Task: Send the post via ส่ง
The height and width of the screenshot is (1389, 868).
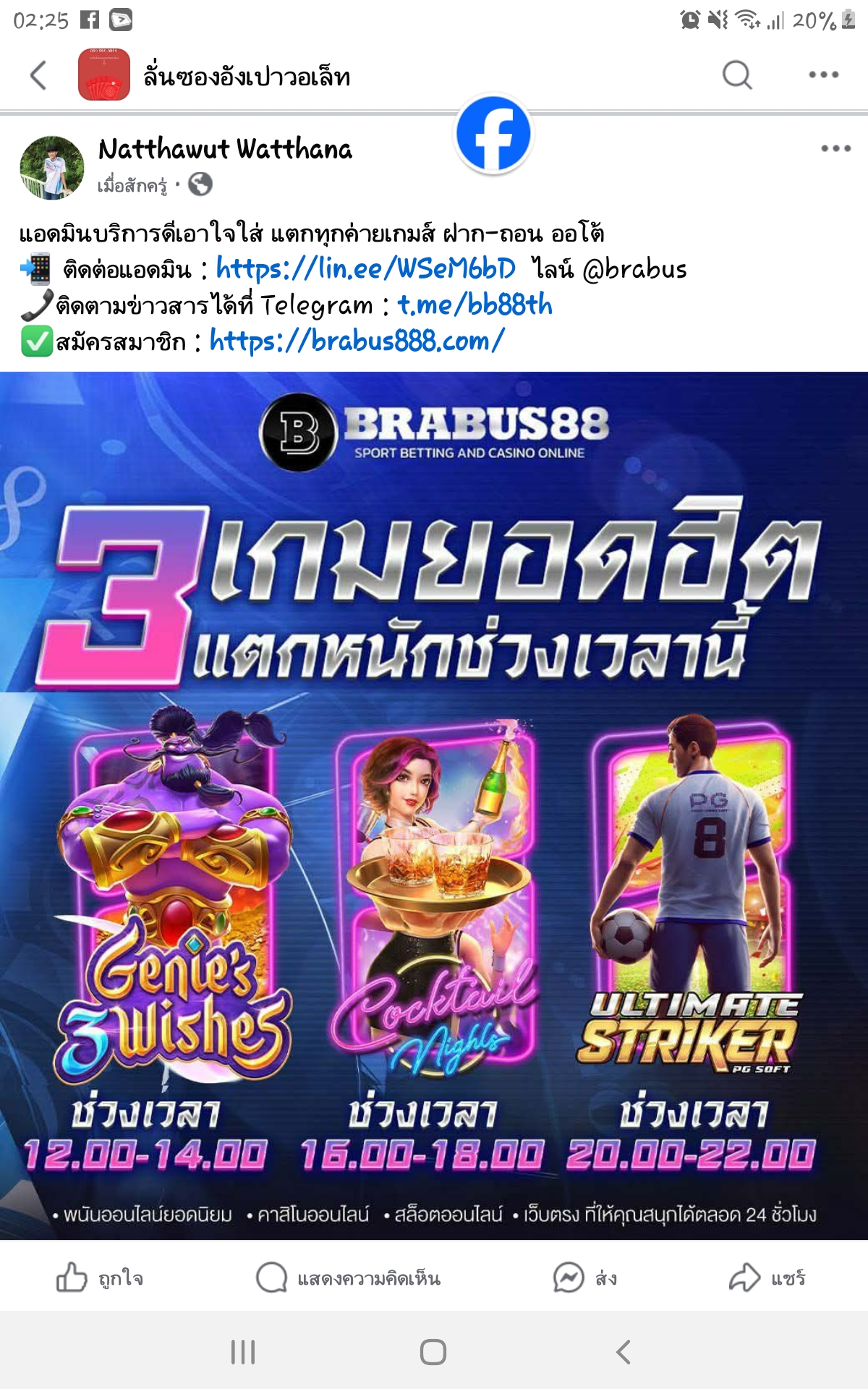Action: [584, 1278]
